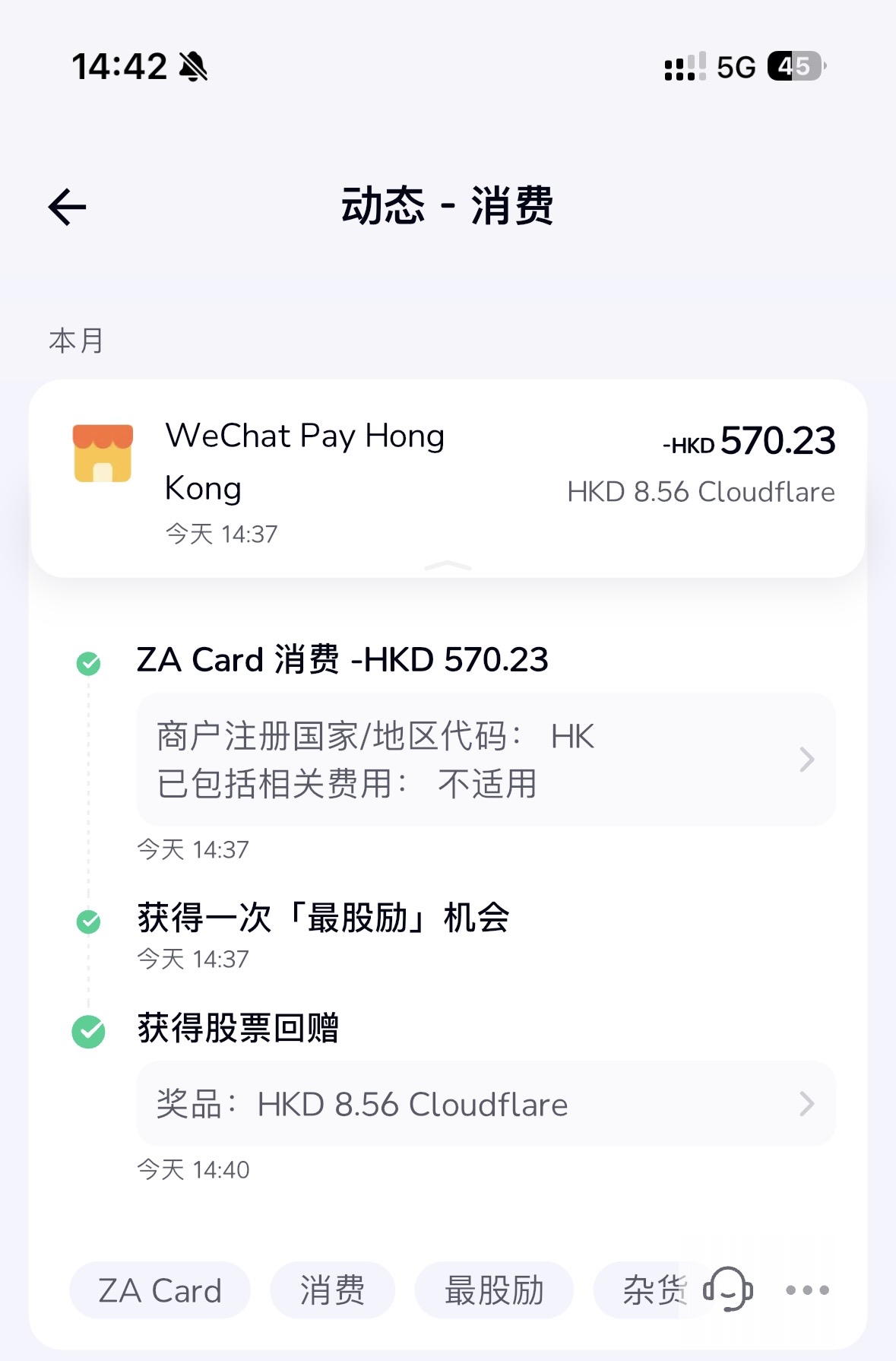The width and height of the screenshot is (896, 1361).
Task: Contact customer service via headset icon
Action: click(728, 1290)
